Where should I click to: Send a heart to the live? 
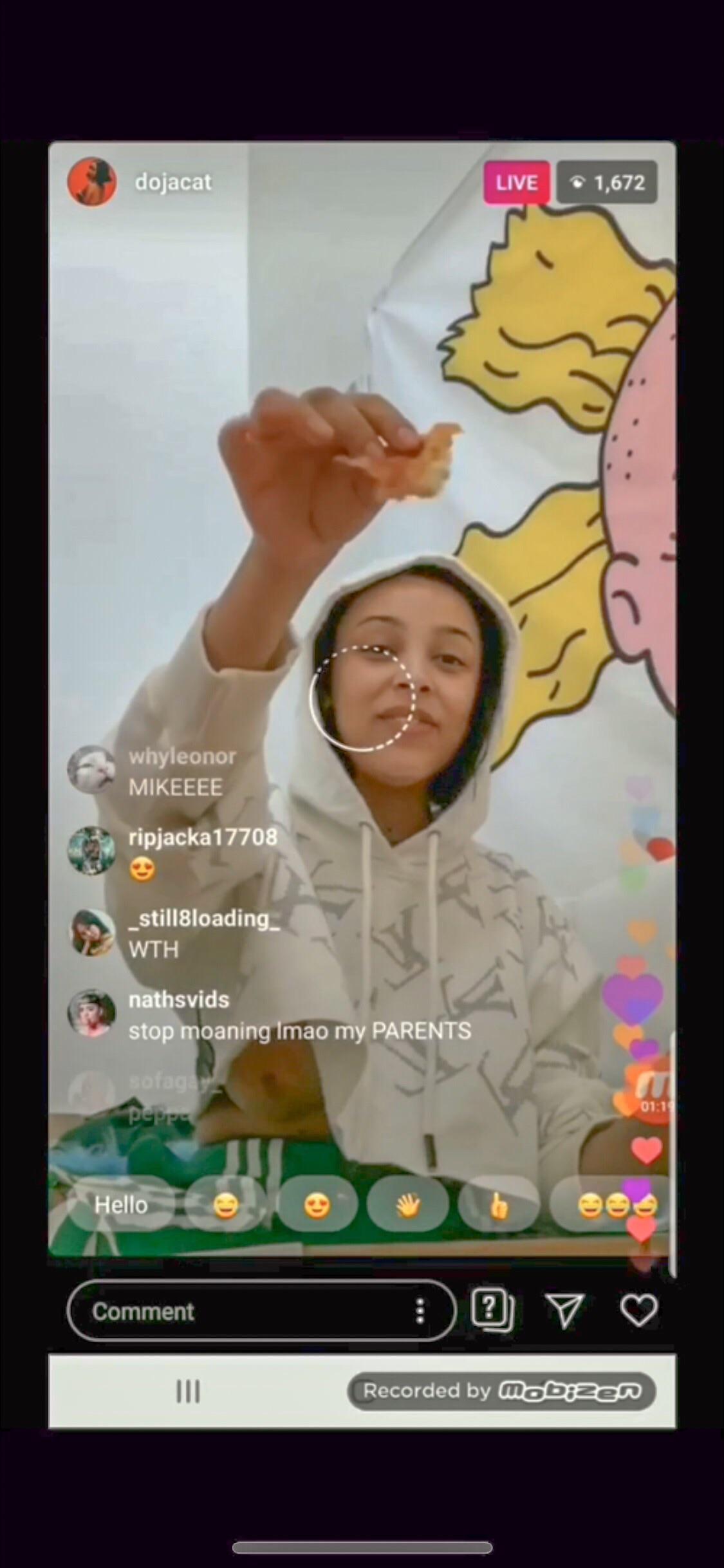coord(638,1310)
